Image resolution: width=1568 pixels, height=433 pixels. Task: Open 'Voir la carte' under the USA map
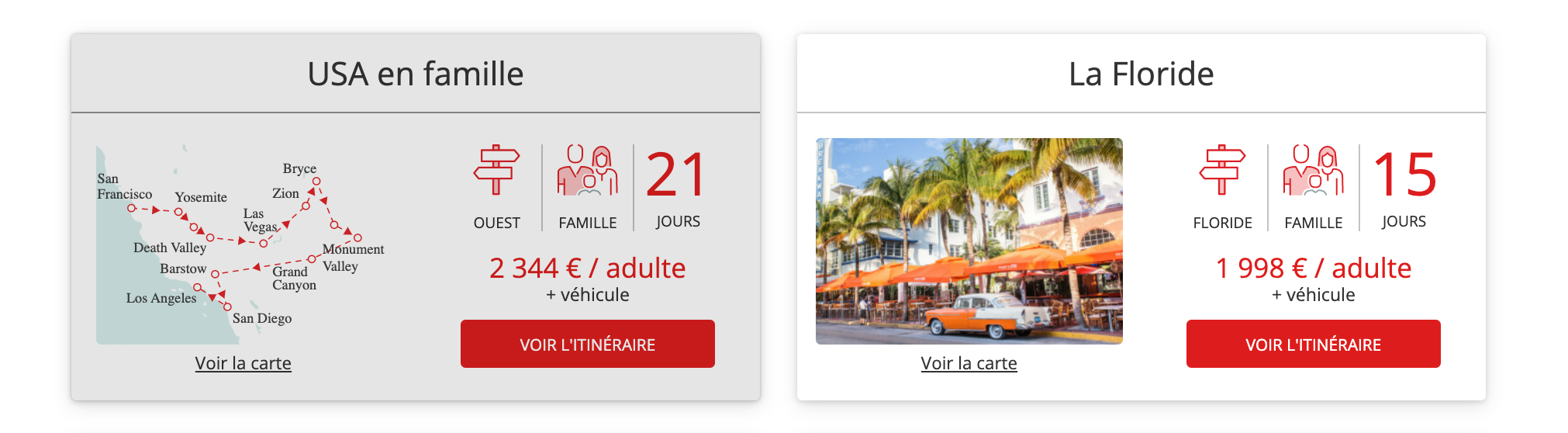[243, 363]
